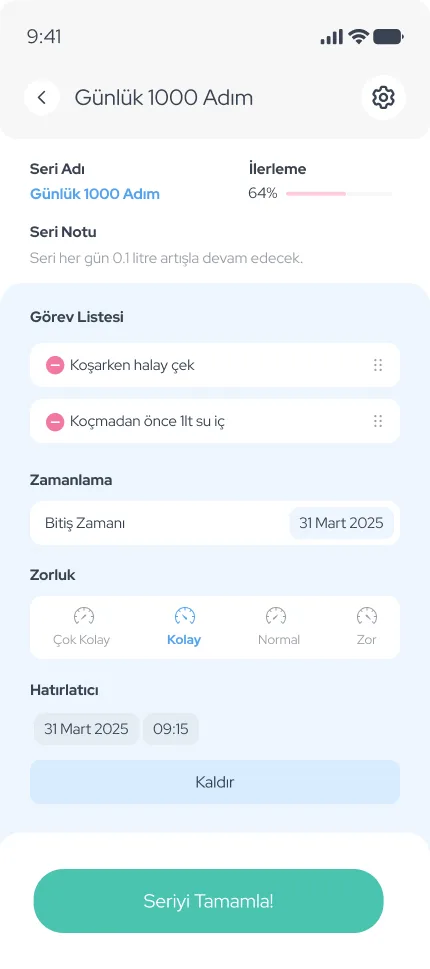Tap the series name Günlük 1000 Adım link

coord(95,194)
